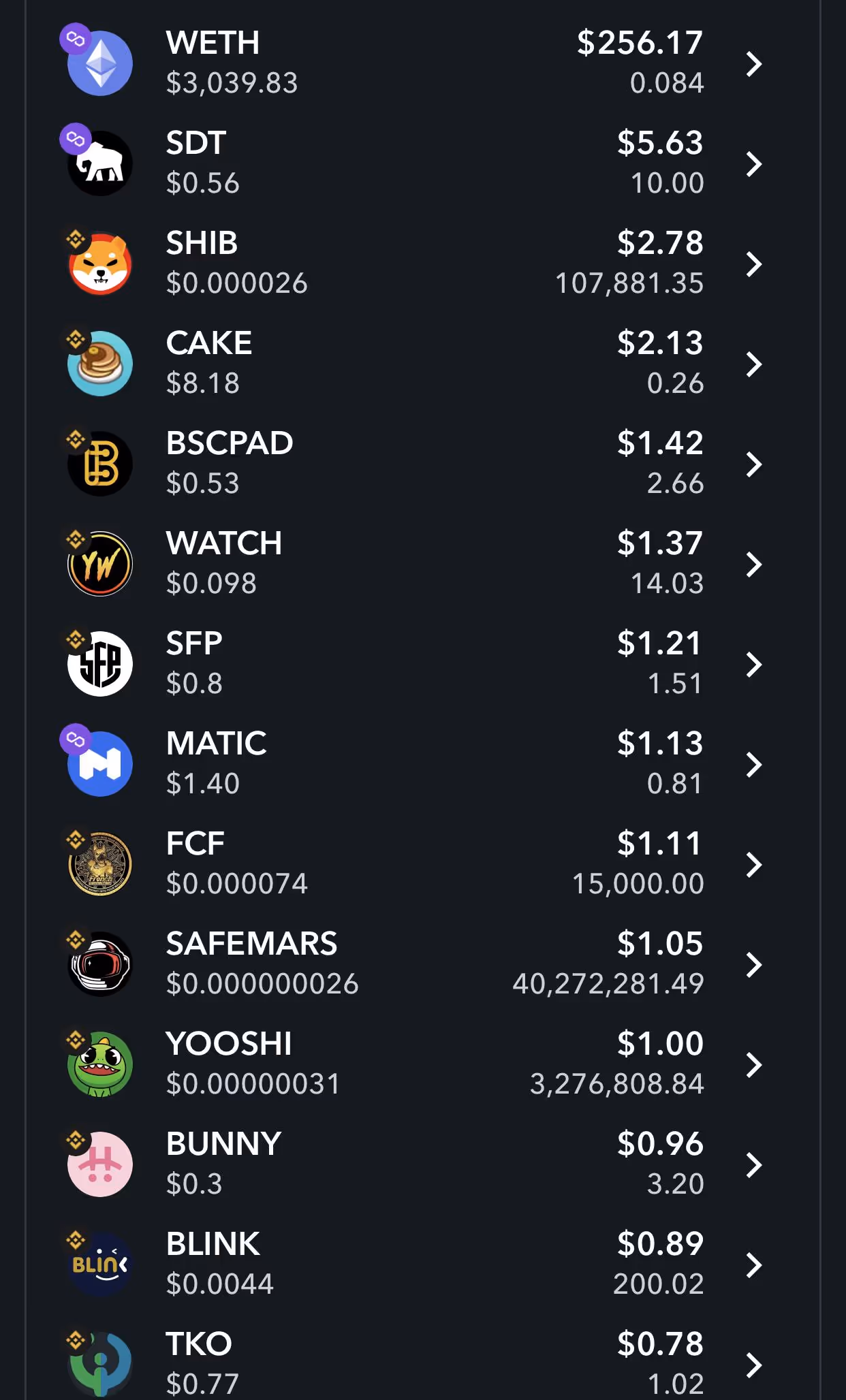Viewport: 846px width, 1400px height.
Task: View the TKO holding
Action: [422, 1363]
